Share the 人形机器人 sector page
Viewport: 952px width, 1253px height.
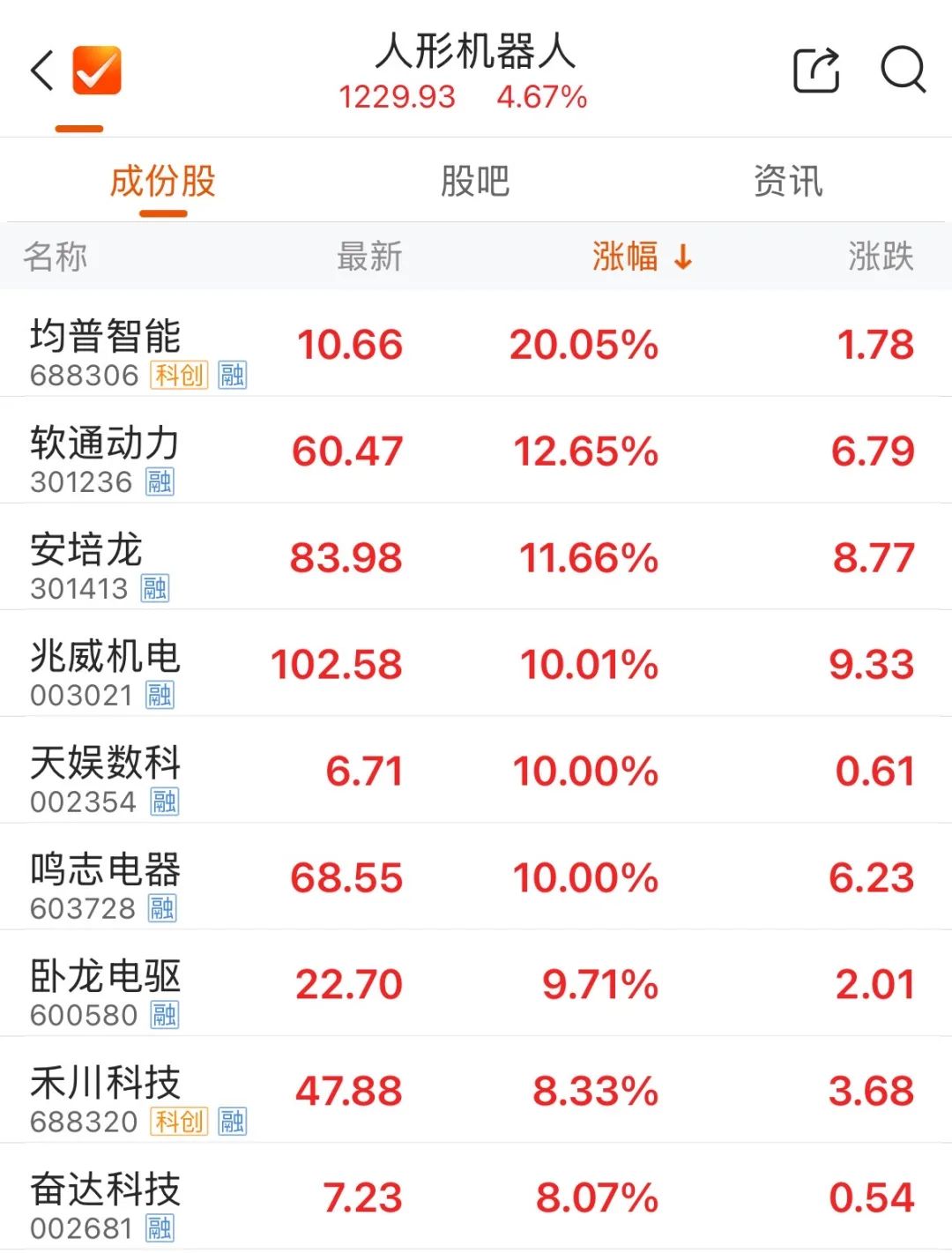(816, 70)
